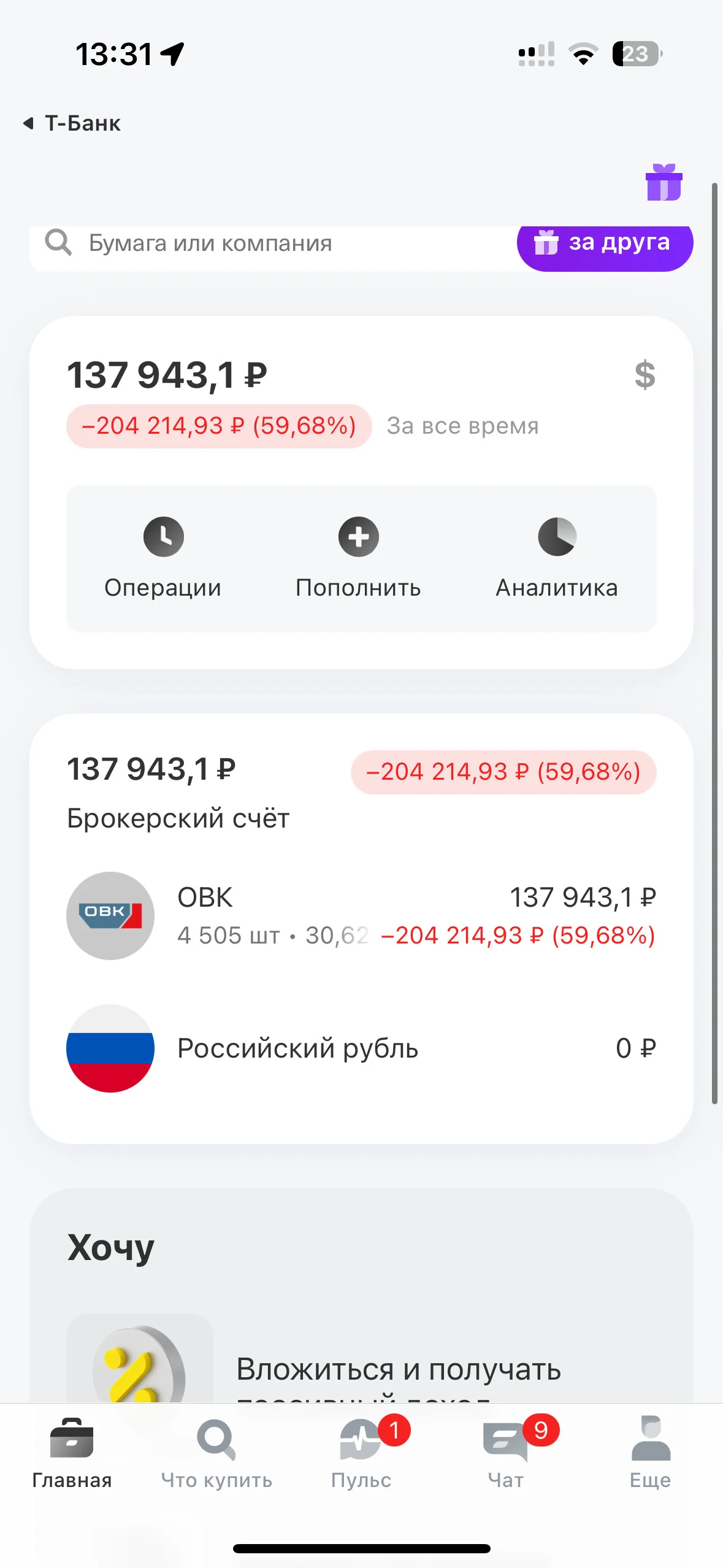
Task: Switch to the Пульс tab
Action: point(361,1453)
